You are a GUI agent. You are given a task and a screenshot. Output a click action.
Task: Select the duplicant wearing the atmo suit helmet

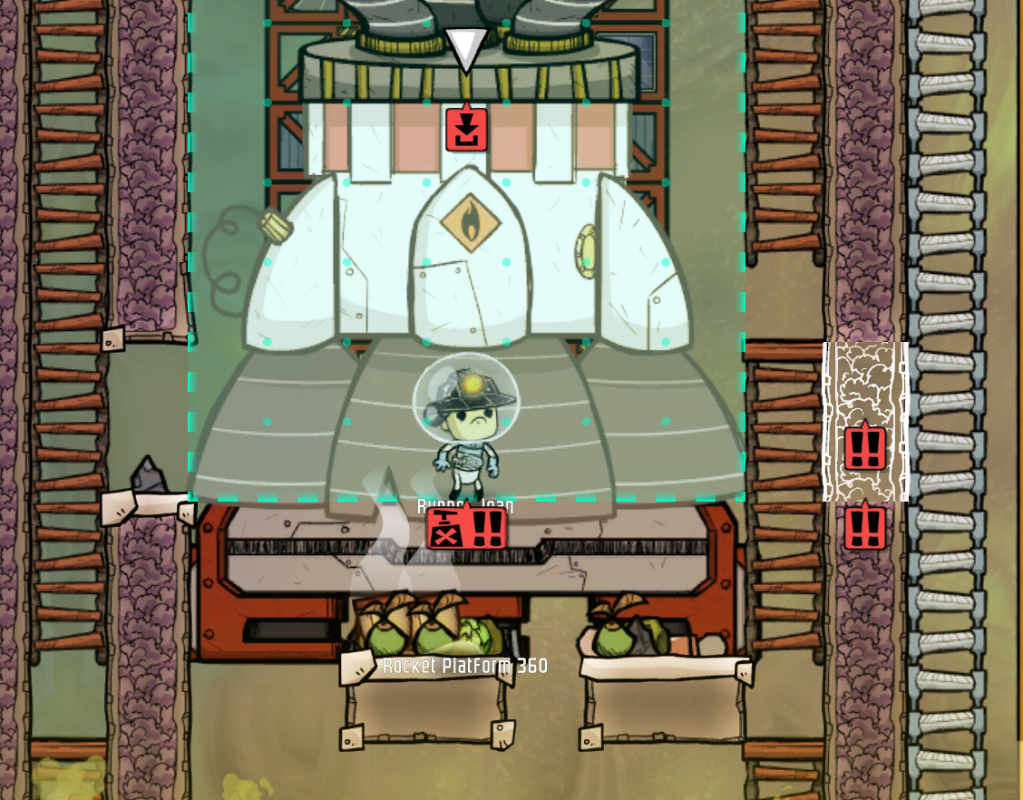(463, 420)
